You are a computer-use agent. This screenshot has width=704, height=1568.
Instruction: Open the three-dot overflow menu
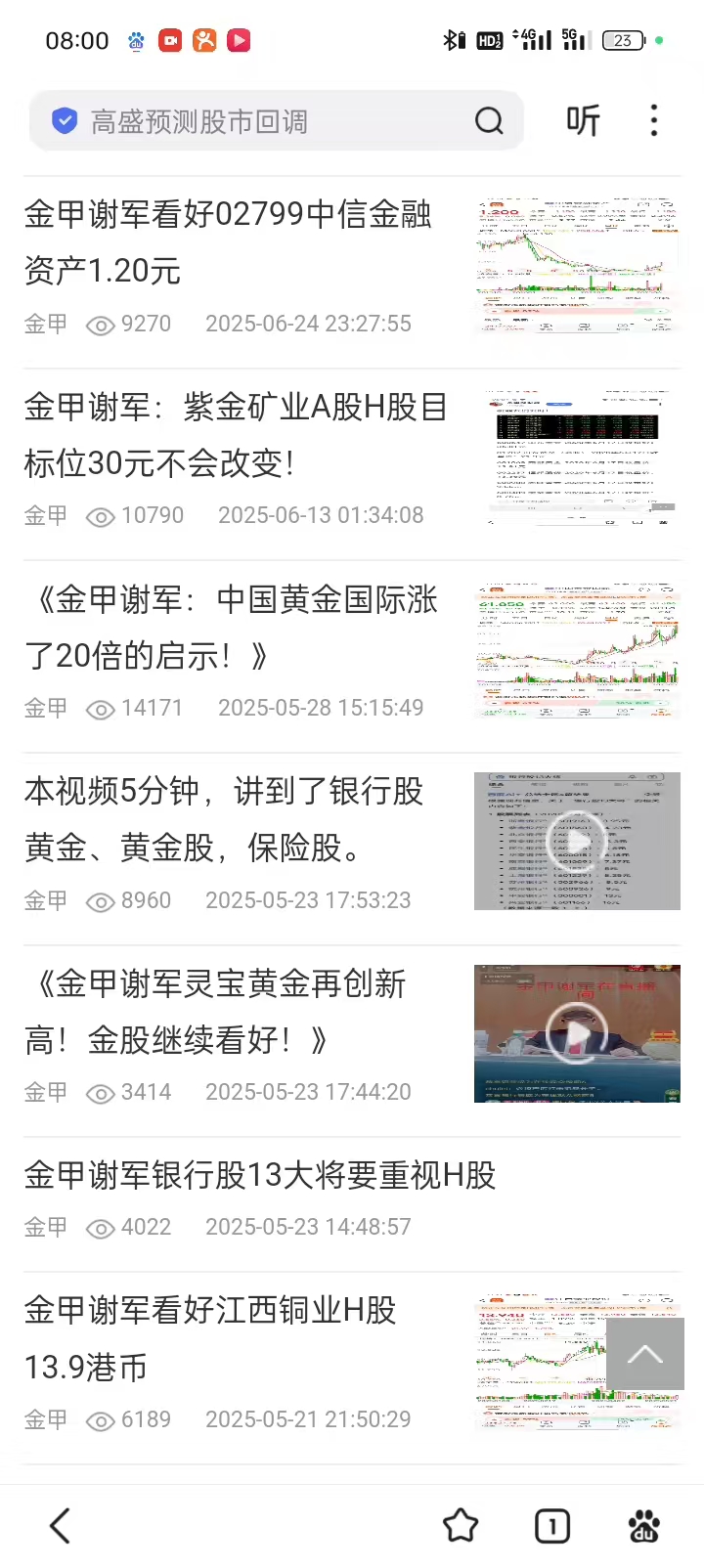pos(654,121)
